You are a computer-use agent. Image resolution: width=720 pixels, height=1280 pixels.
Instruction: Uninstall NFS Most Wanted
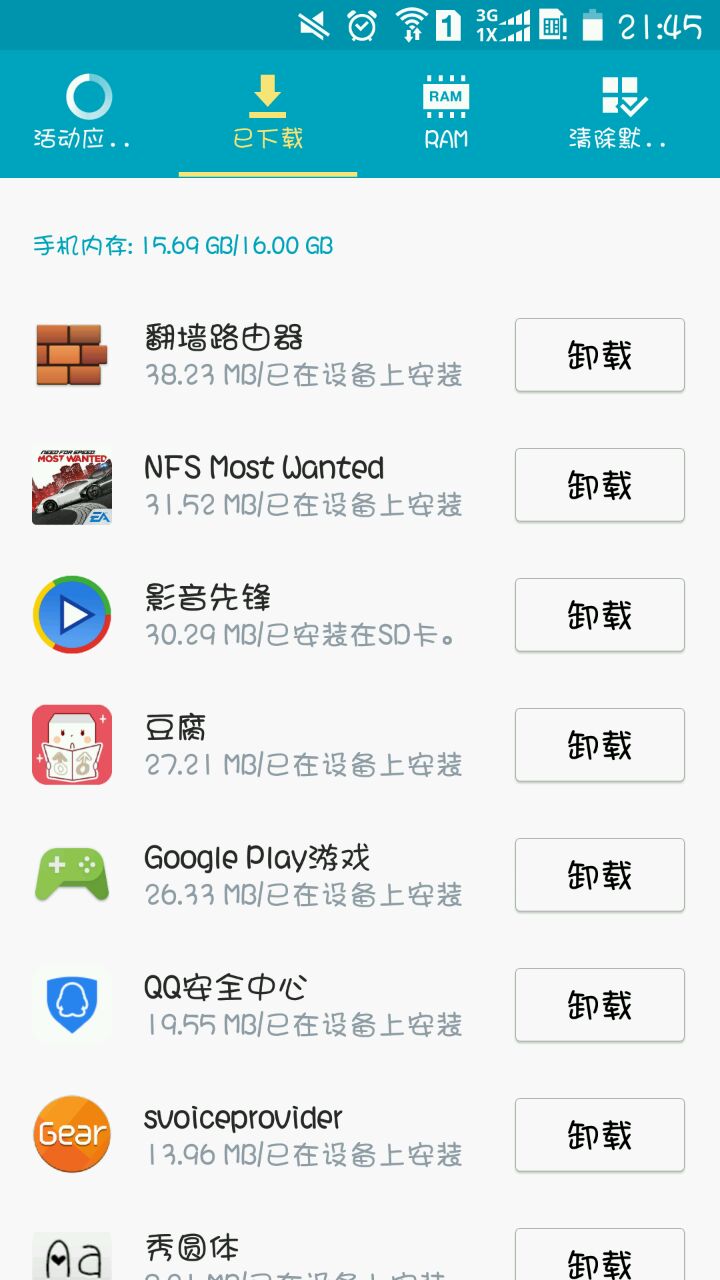(599, 485)
